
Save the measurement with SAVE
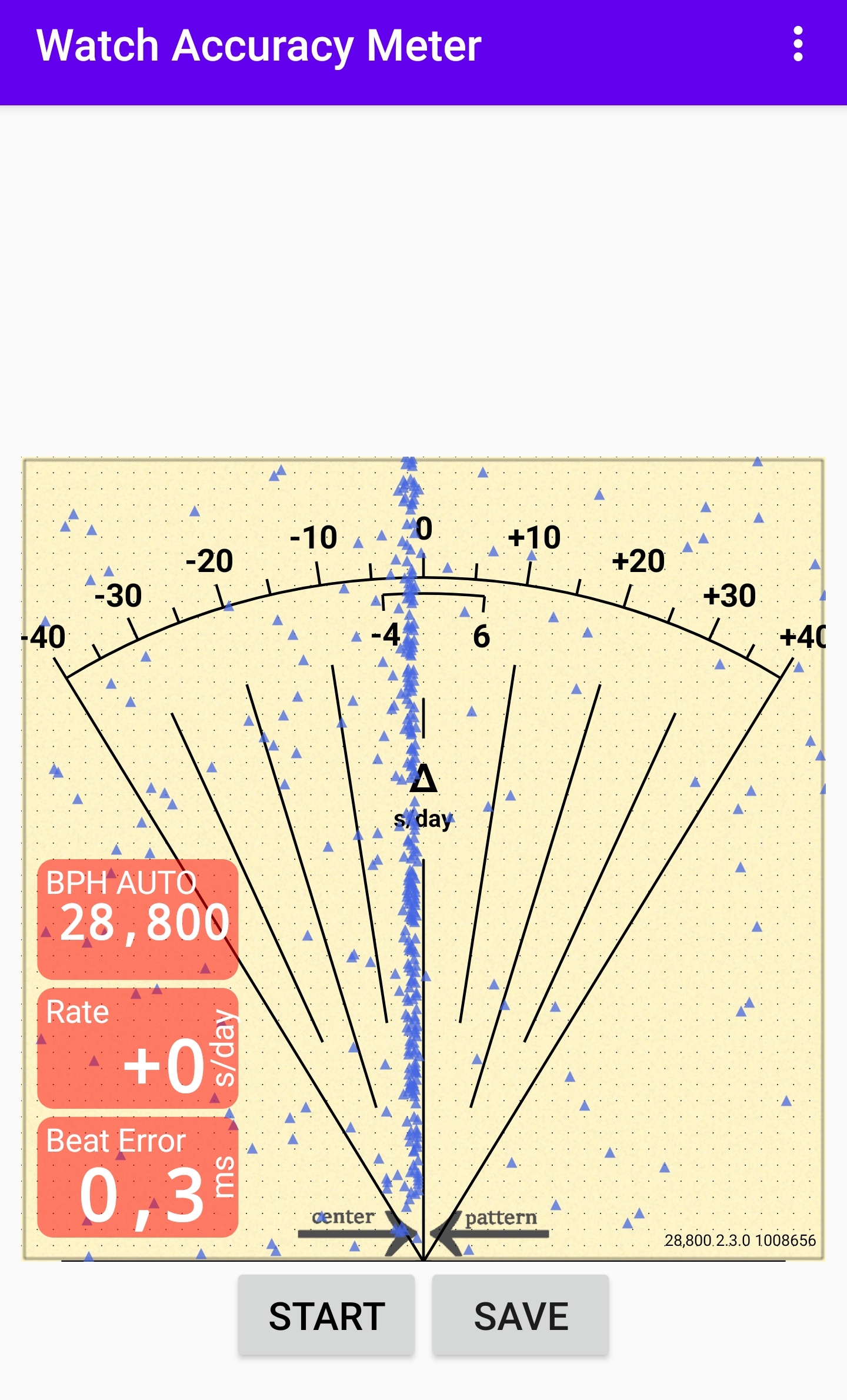coord(521,1316)
